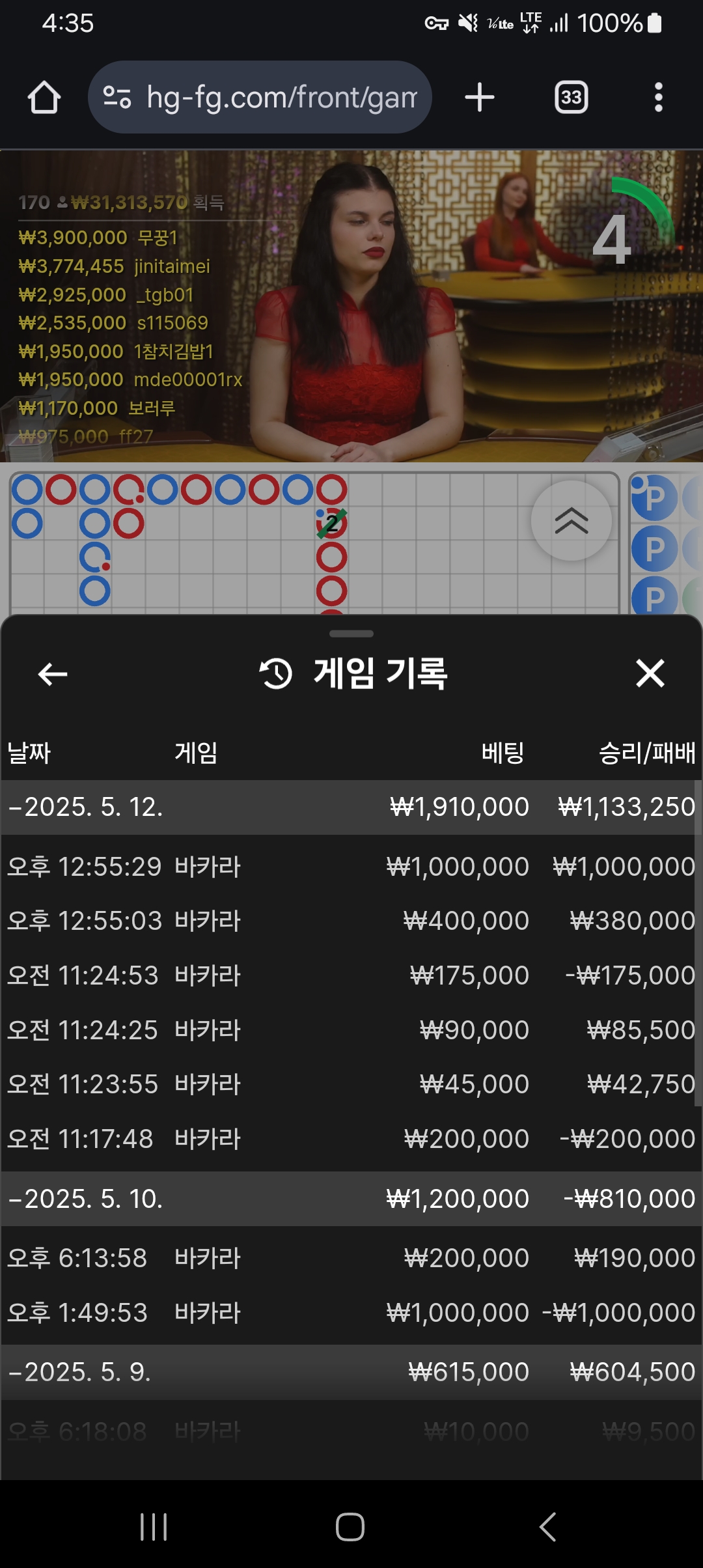The height and width of the screenshot is (1568, 703).
Task: Close the game history panel
Action: 650,673
